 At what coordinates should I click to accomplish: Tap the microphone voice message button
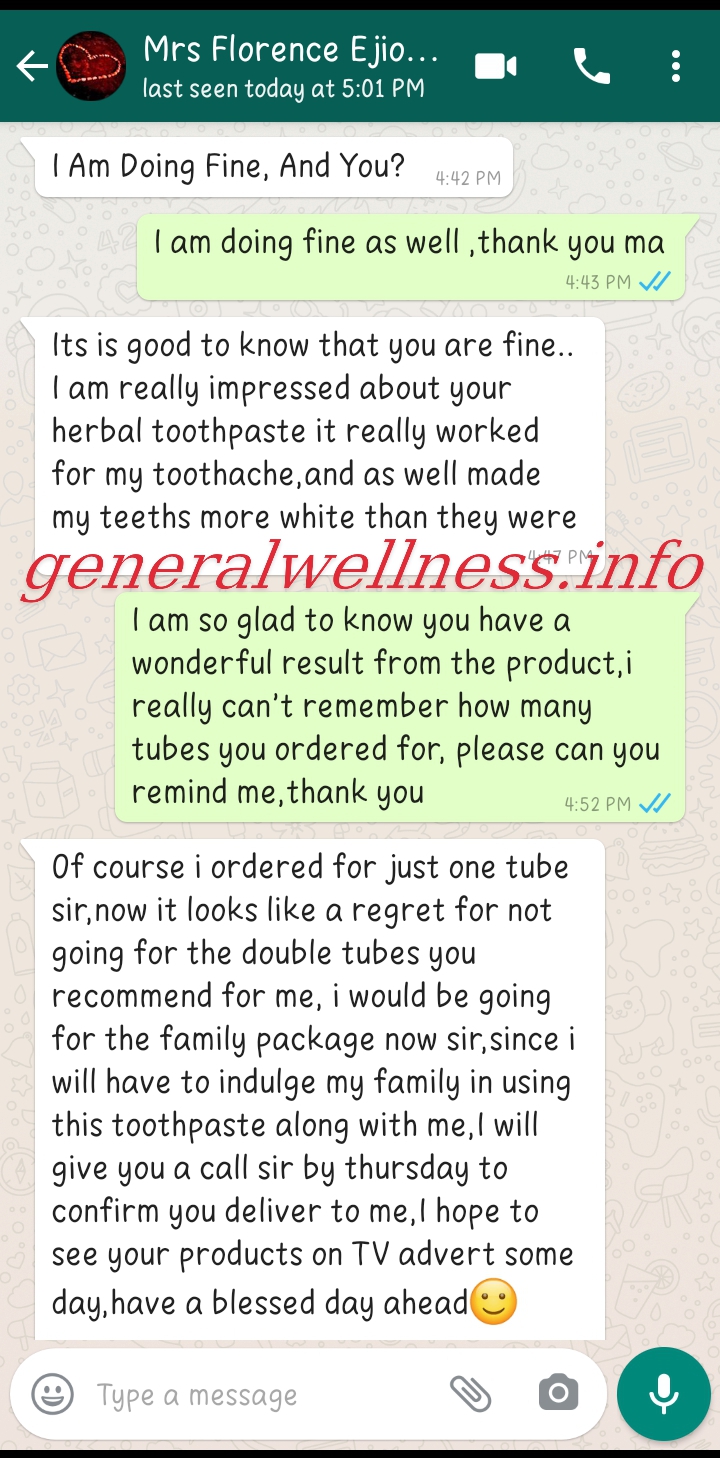(663, 1394)
